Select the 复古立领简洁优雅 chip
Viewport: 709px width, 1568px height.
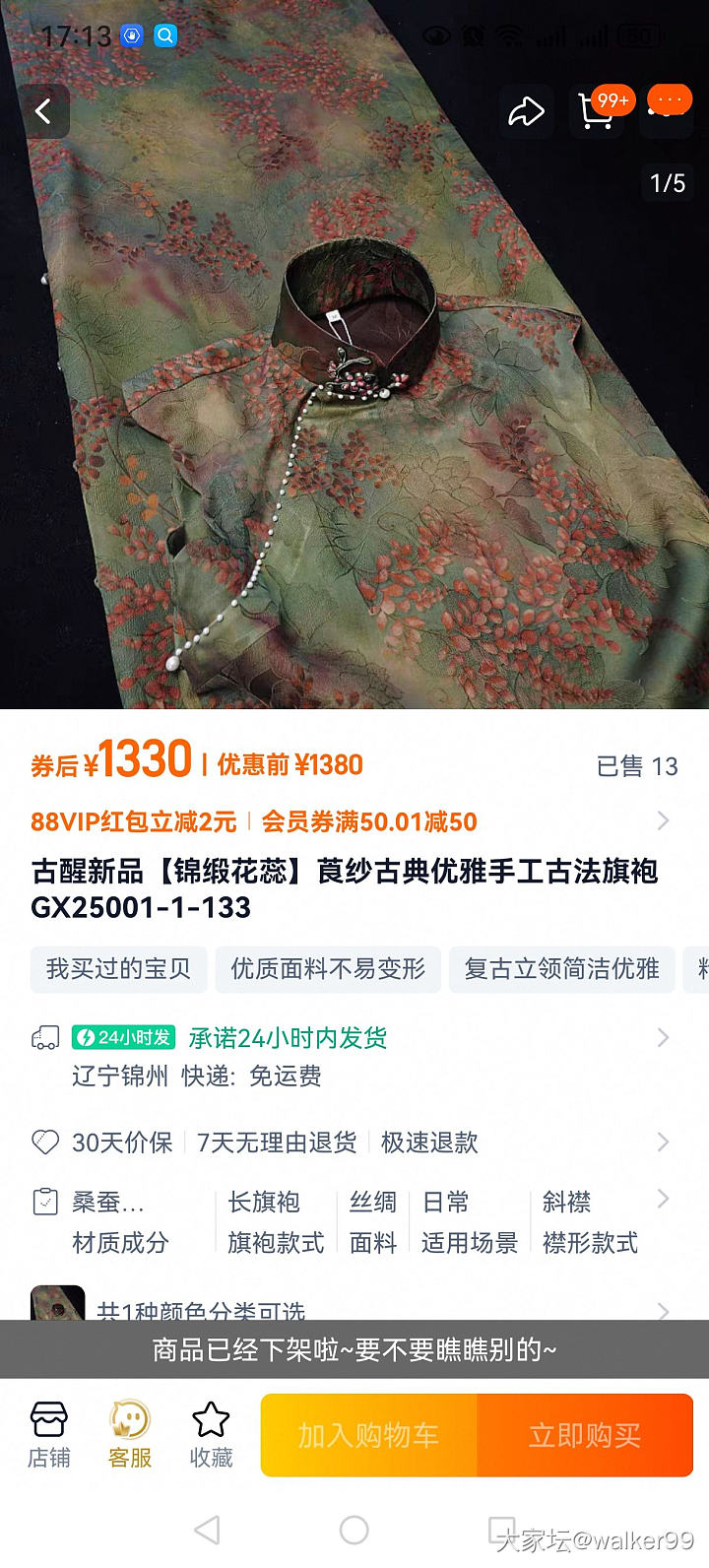click(x=561, y=969)
